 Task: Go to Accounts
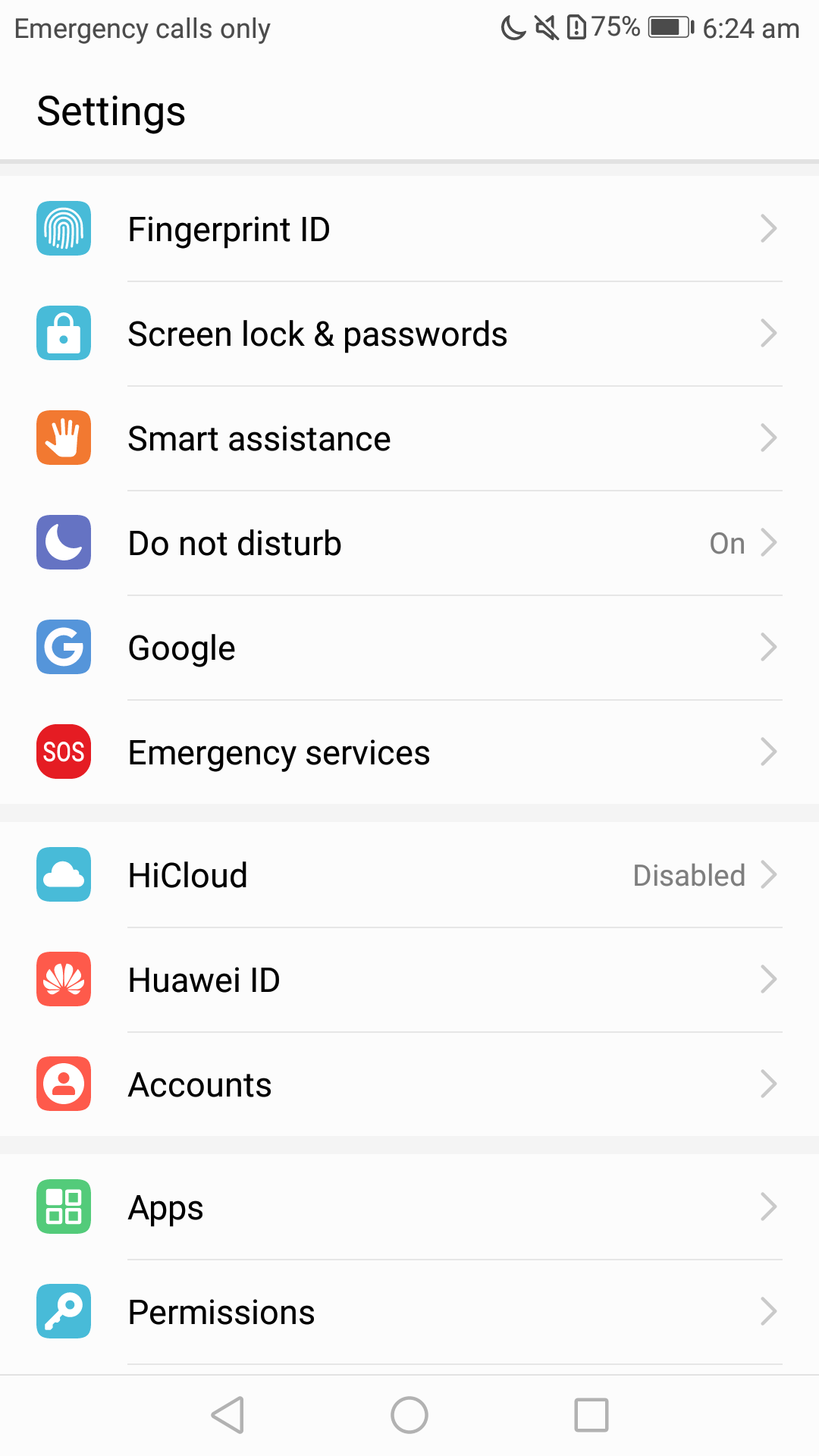pos(409,1084)
